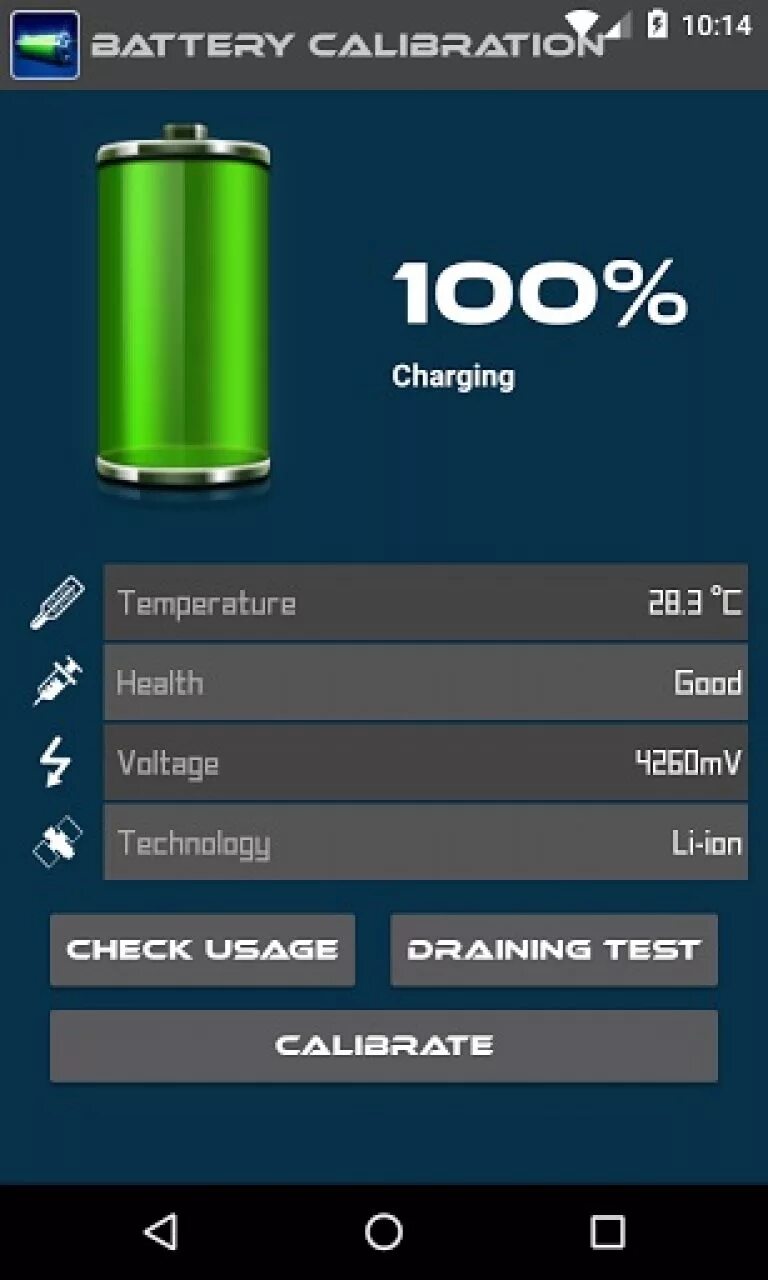Return to the home screen
The width and height of the screenshot is (768, 1280).
click(x=384, y=1232)
